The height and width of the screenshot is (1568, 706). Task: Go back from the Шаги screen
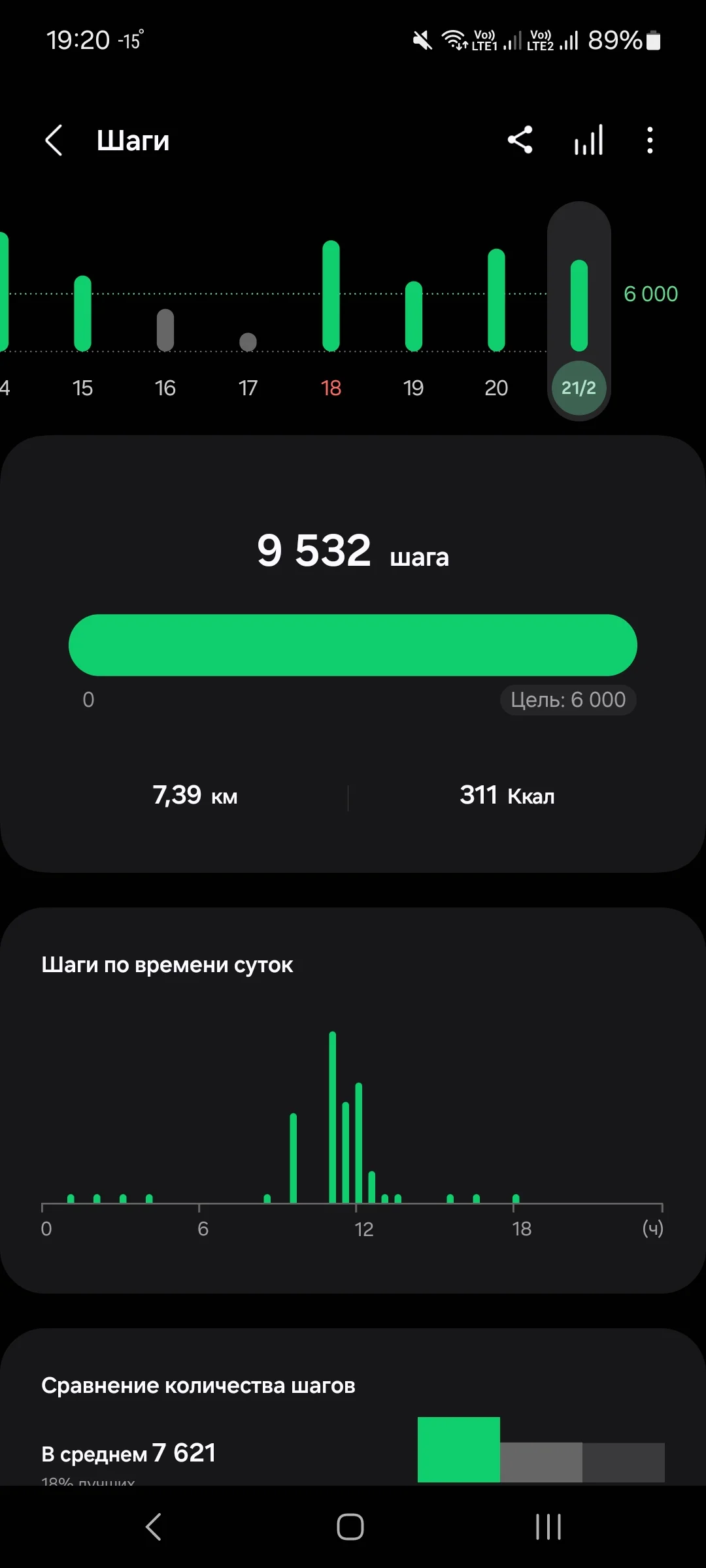pos(54,140)
